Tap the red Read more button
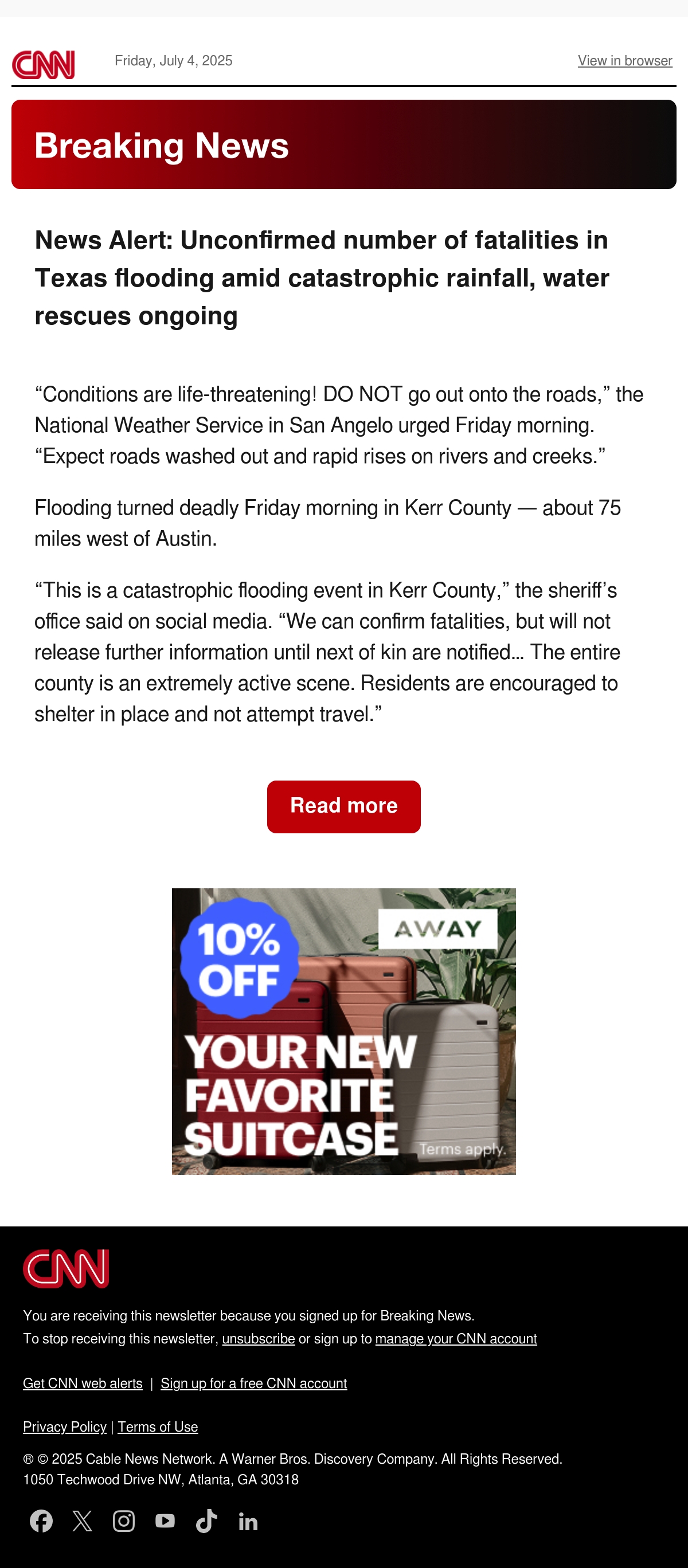 click(343, 806)
